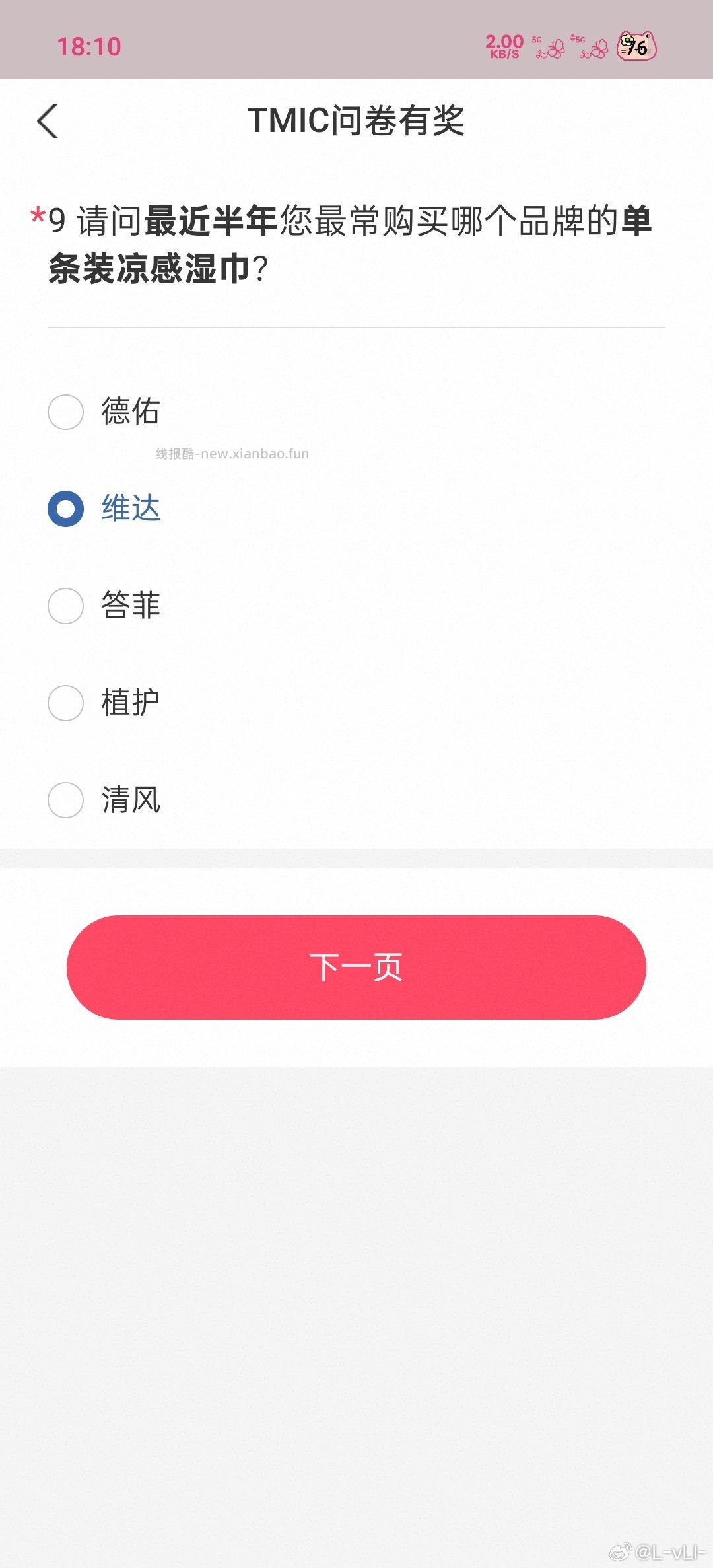Screen dimensions: 713x1568
Task: Click the 维达 option label text
Action: [x=129, y=508]
